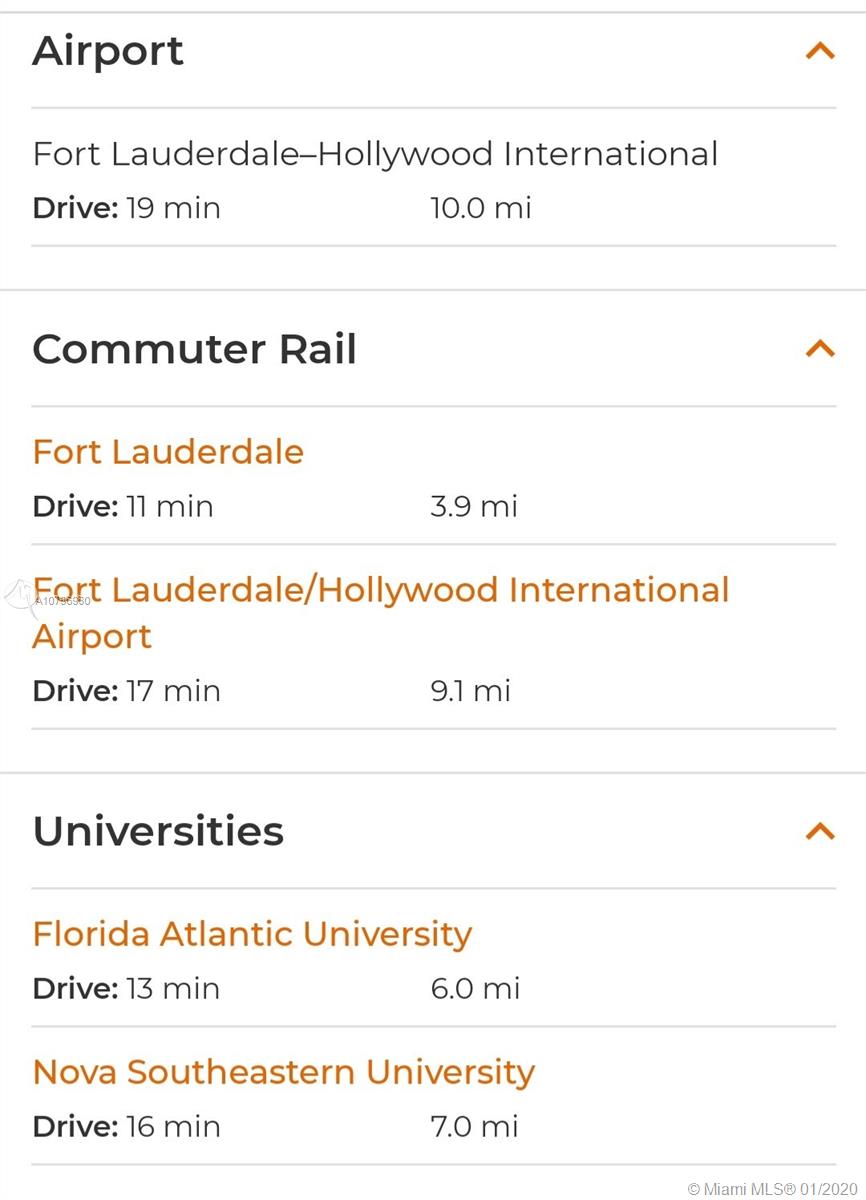This screenshot has width=866, height=1200.
Task: Collapse the Airport section
Action: point(820,51)
